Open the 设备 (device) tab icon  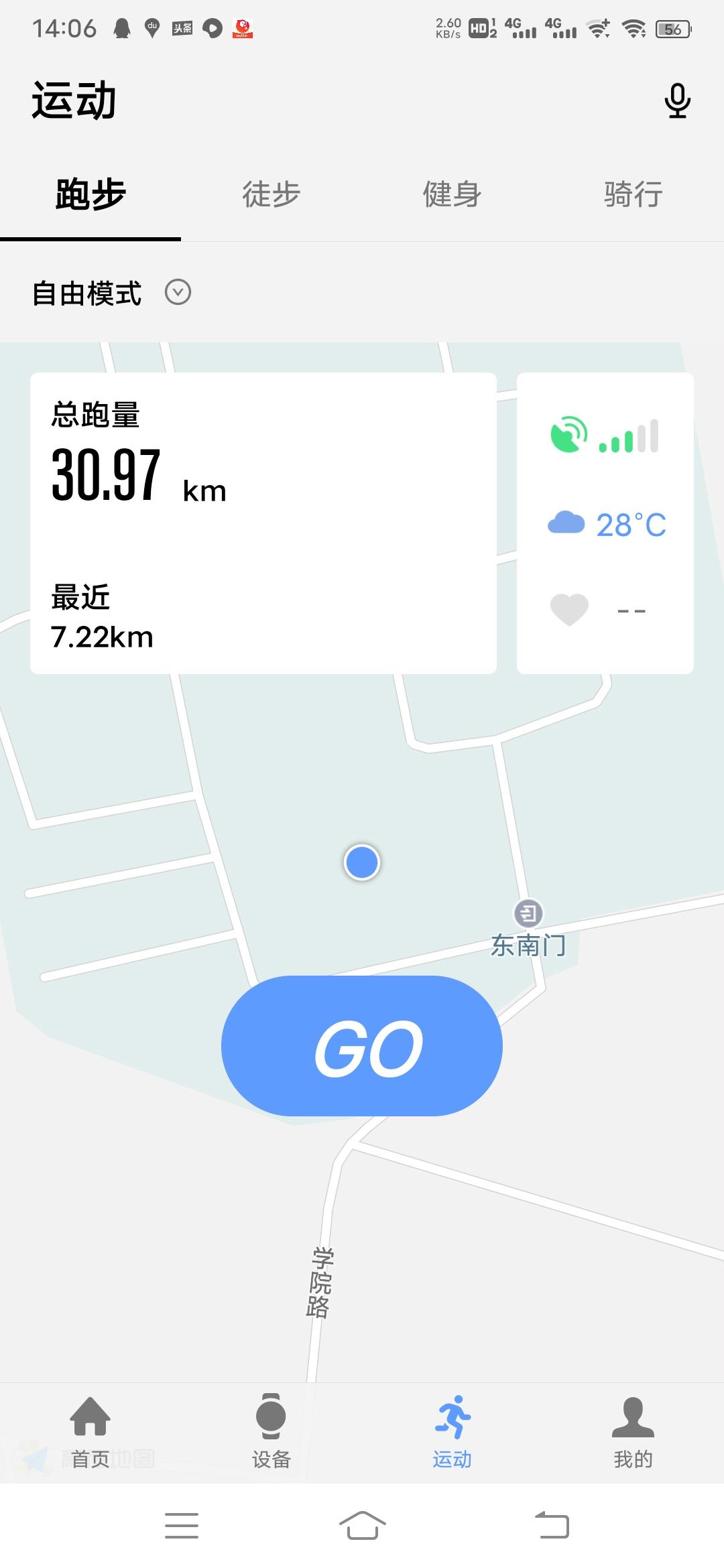point(271,1417)
